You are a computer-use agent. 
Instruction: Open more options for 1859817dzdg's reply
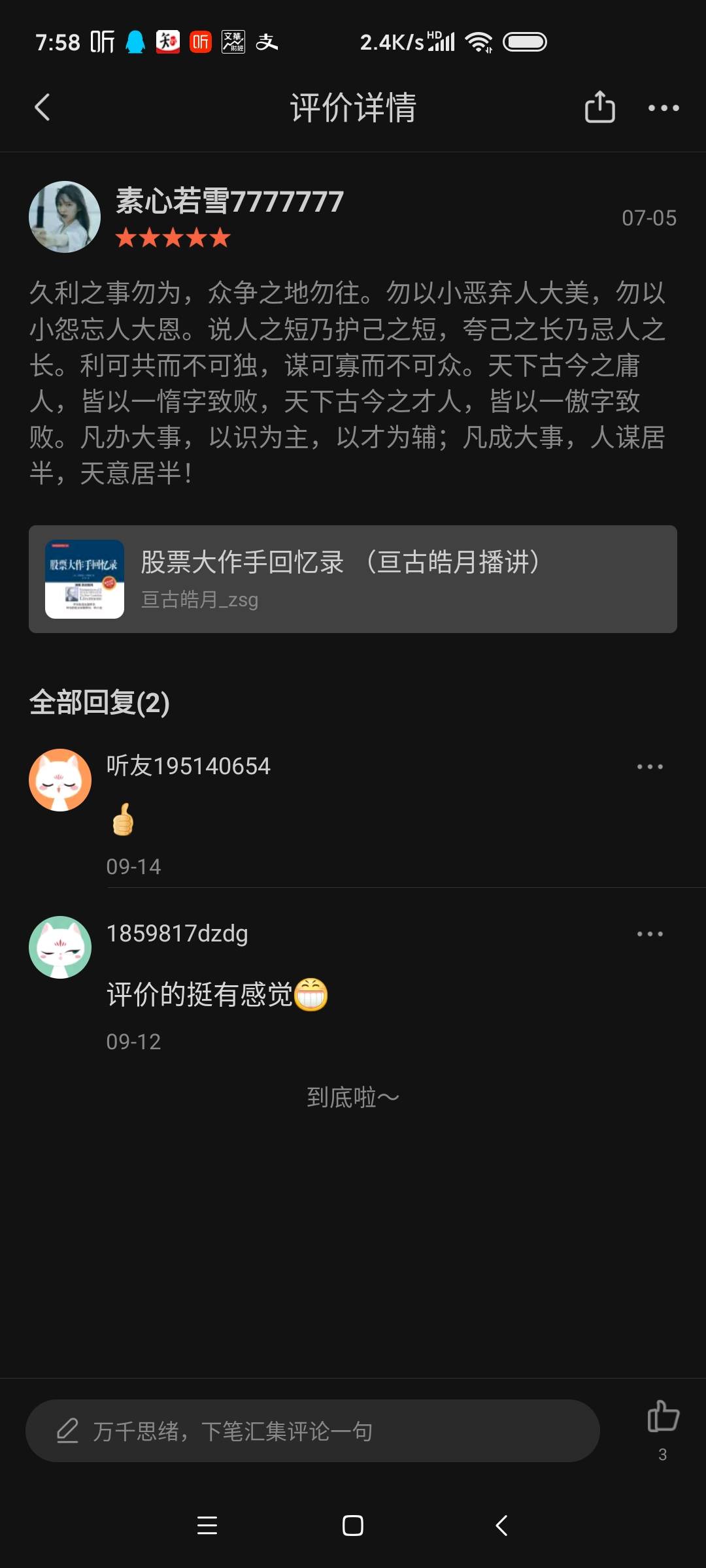650,934
